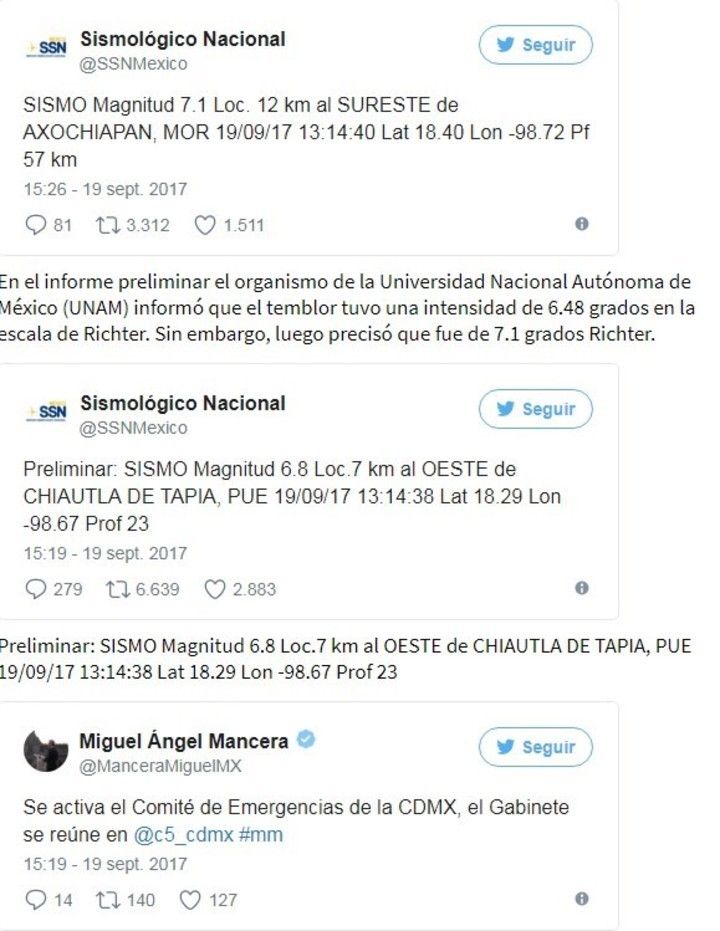Image resolution: width=720 pixels, height=931 pixels.
Task: Reply to Mancera's Comité de Emergencias tweet
Action: coord(36,900)
